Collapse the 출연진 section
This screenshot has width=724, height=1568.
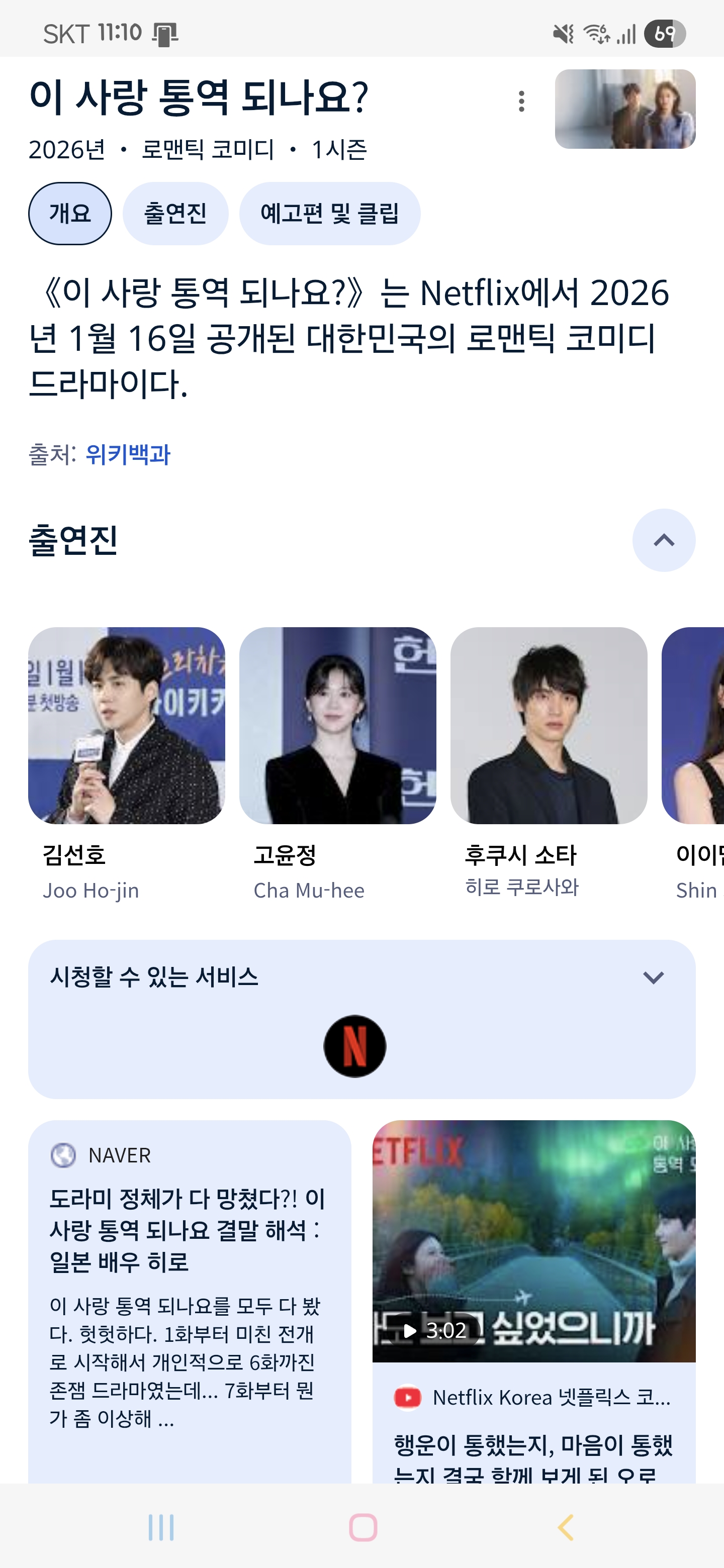[663, 540]
